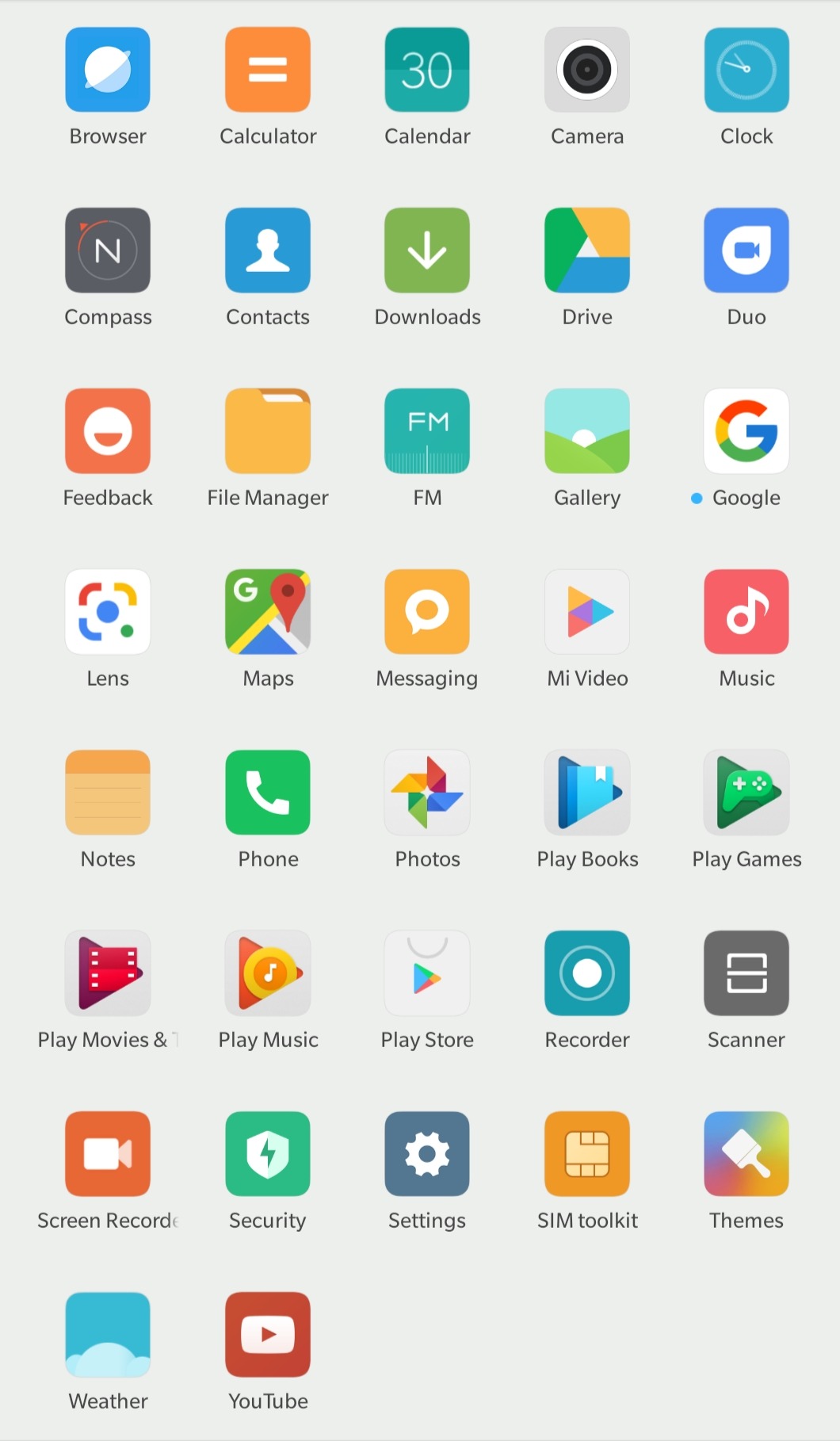Launch YouTube
840x1441 pixels.
point(268,1335)
